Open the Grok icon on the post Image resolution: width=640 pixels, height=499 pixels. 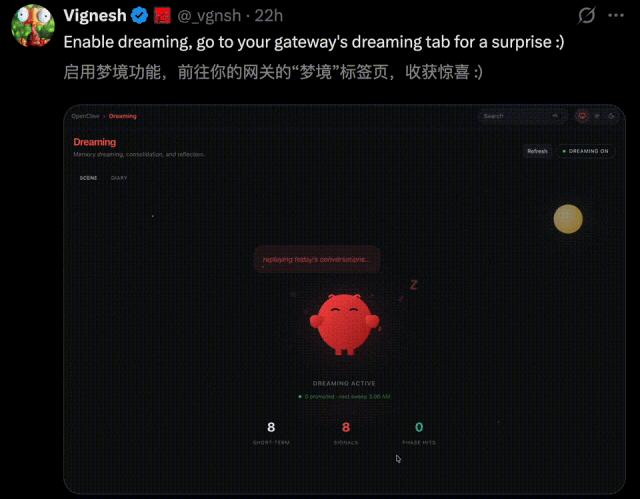588,15
